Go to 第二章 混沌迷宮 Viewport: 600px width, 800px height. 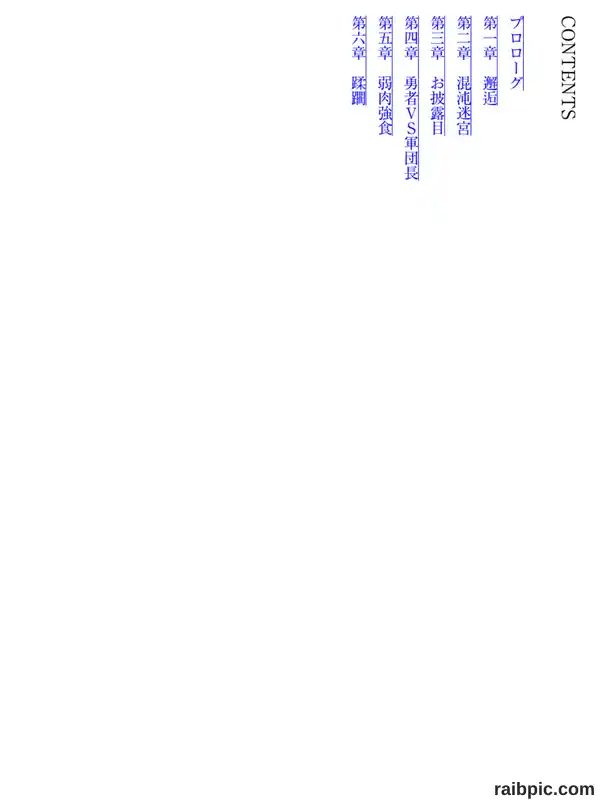pos(464,76)
